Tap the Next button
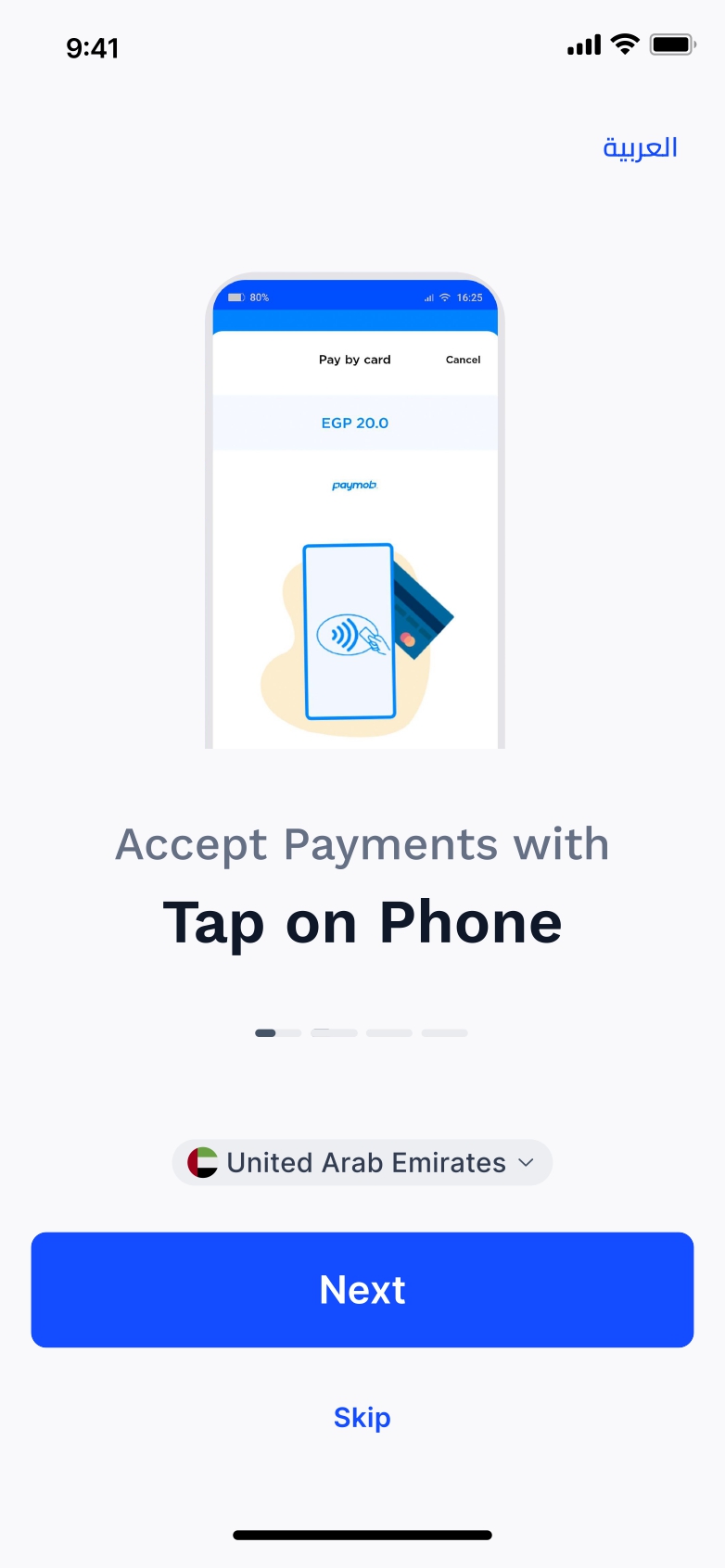Image resolution: width=725 pixels, height=1568 pixels. (362, 1289)
